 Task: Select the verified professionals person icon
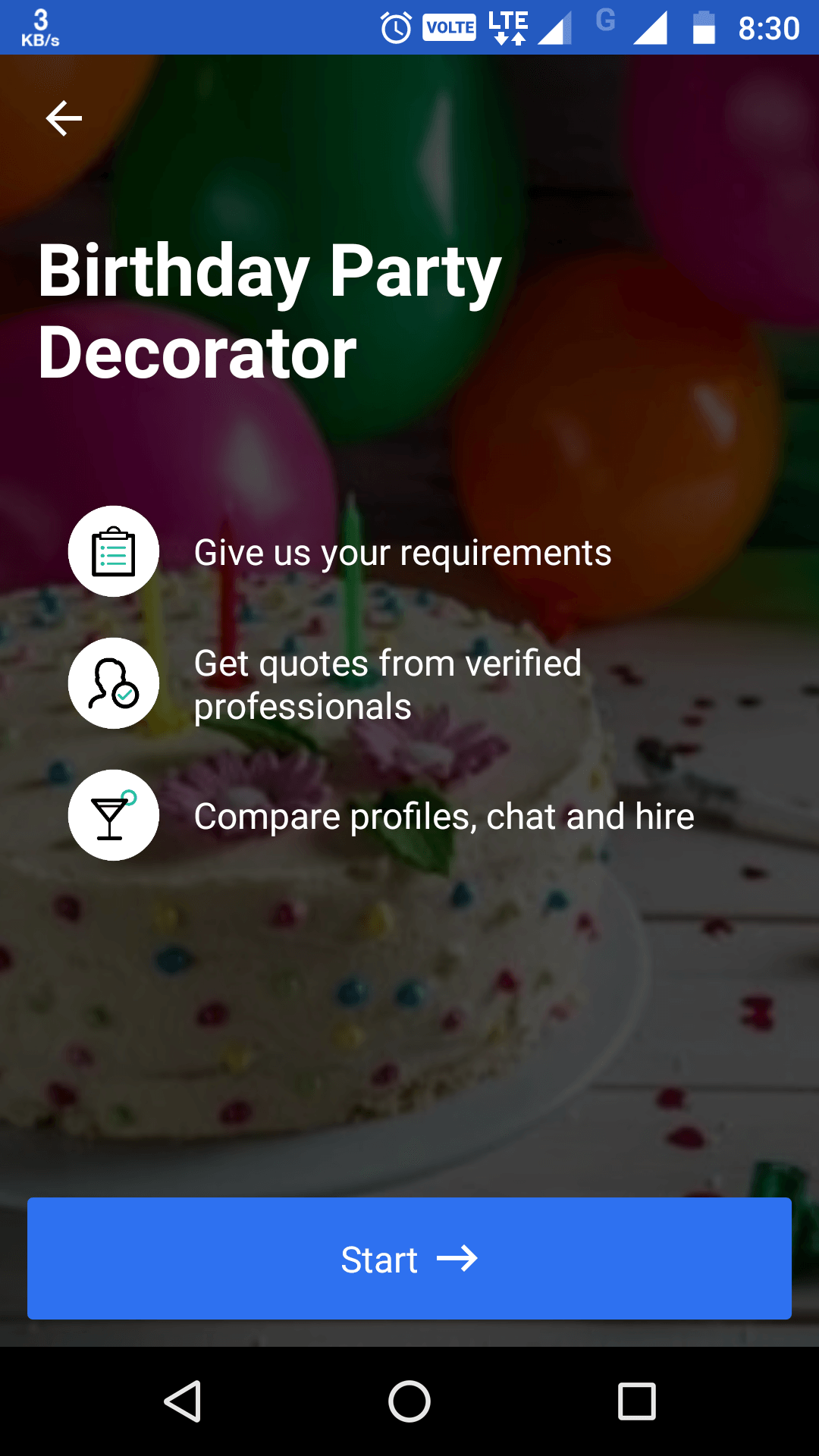click(114, 683)
